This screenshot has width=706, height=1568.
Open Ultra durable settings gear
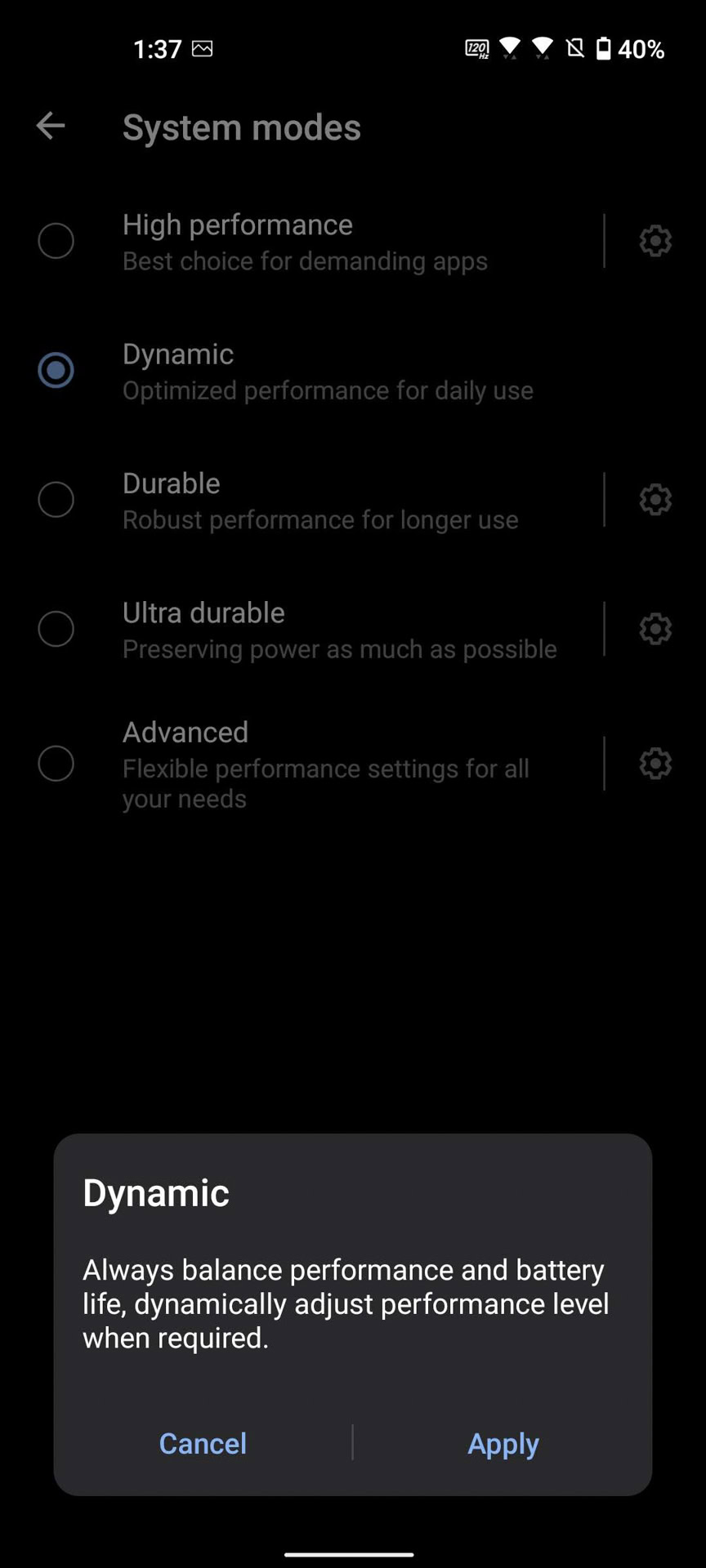click(655, 630)
